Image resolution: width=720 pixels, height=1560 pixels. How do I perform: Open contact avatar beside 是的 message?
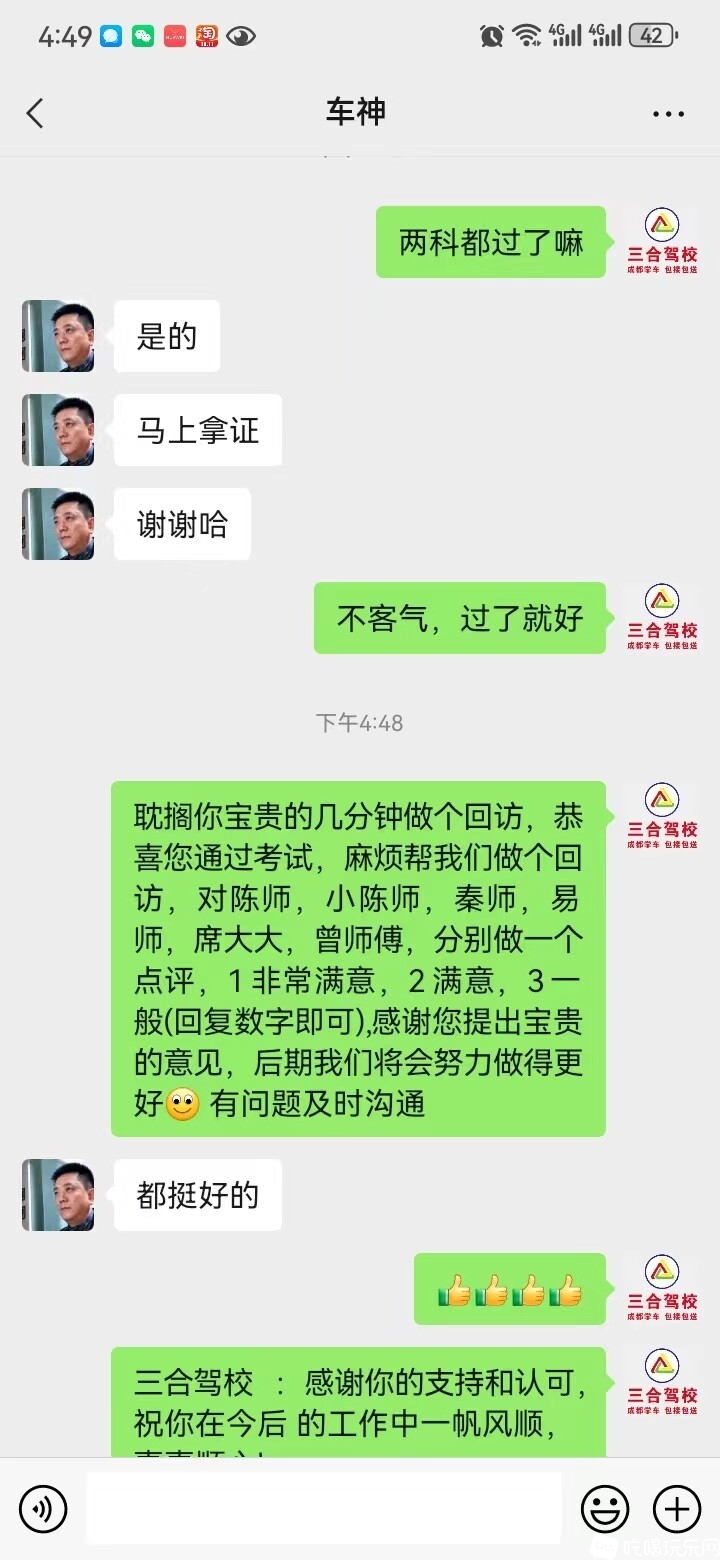tap(58, 336)
